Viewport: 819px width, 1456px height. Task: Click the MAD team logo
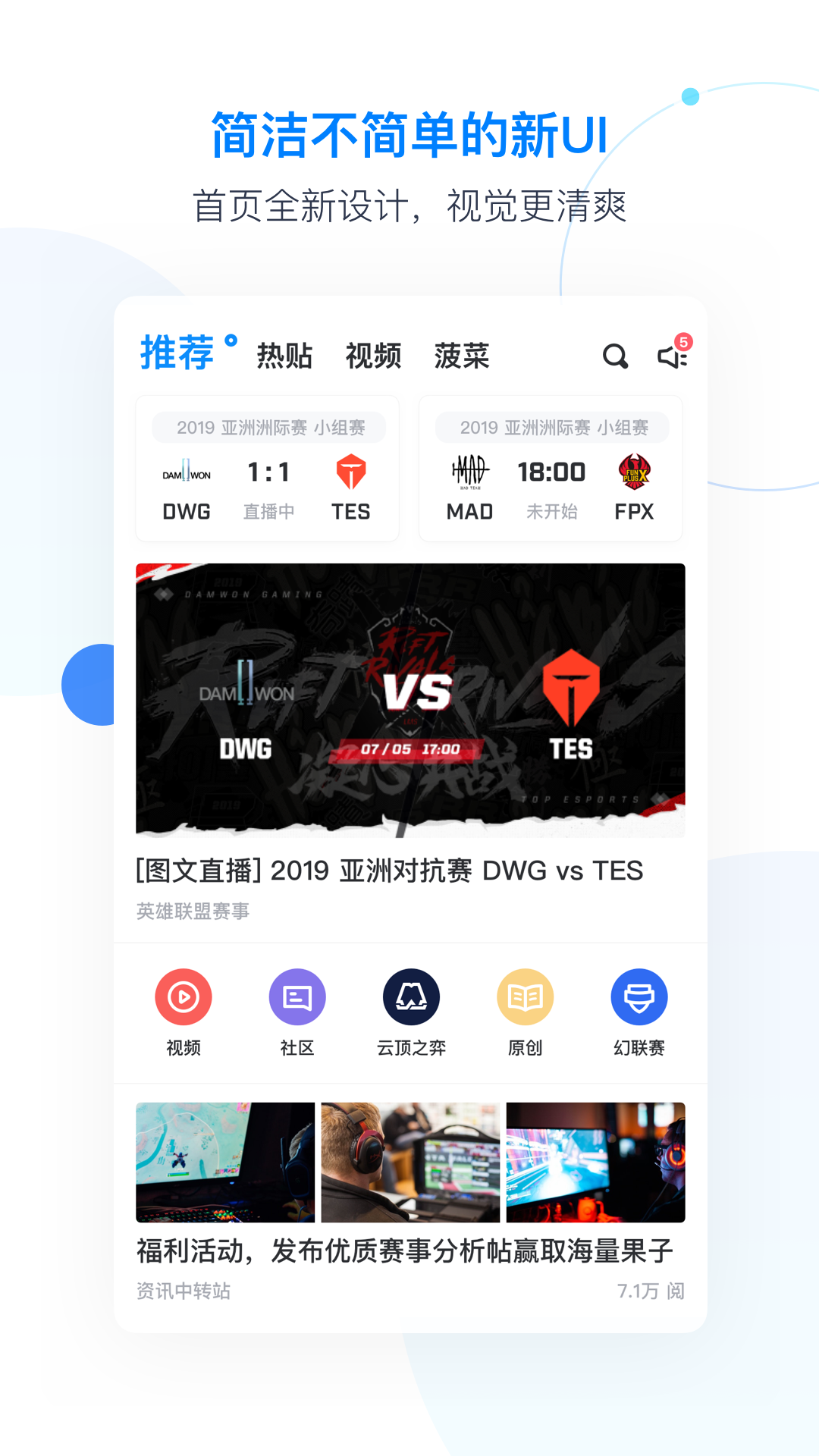tap(471, 470)
